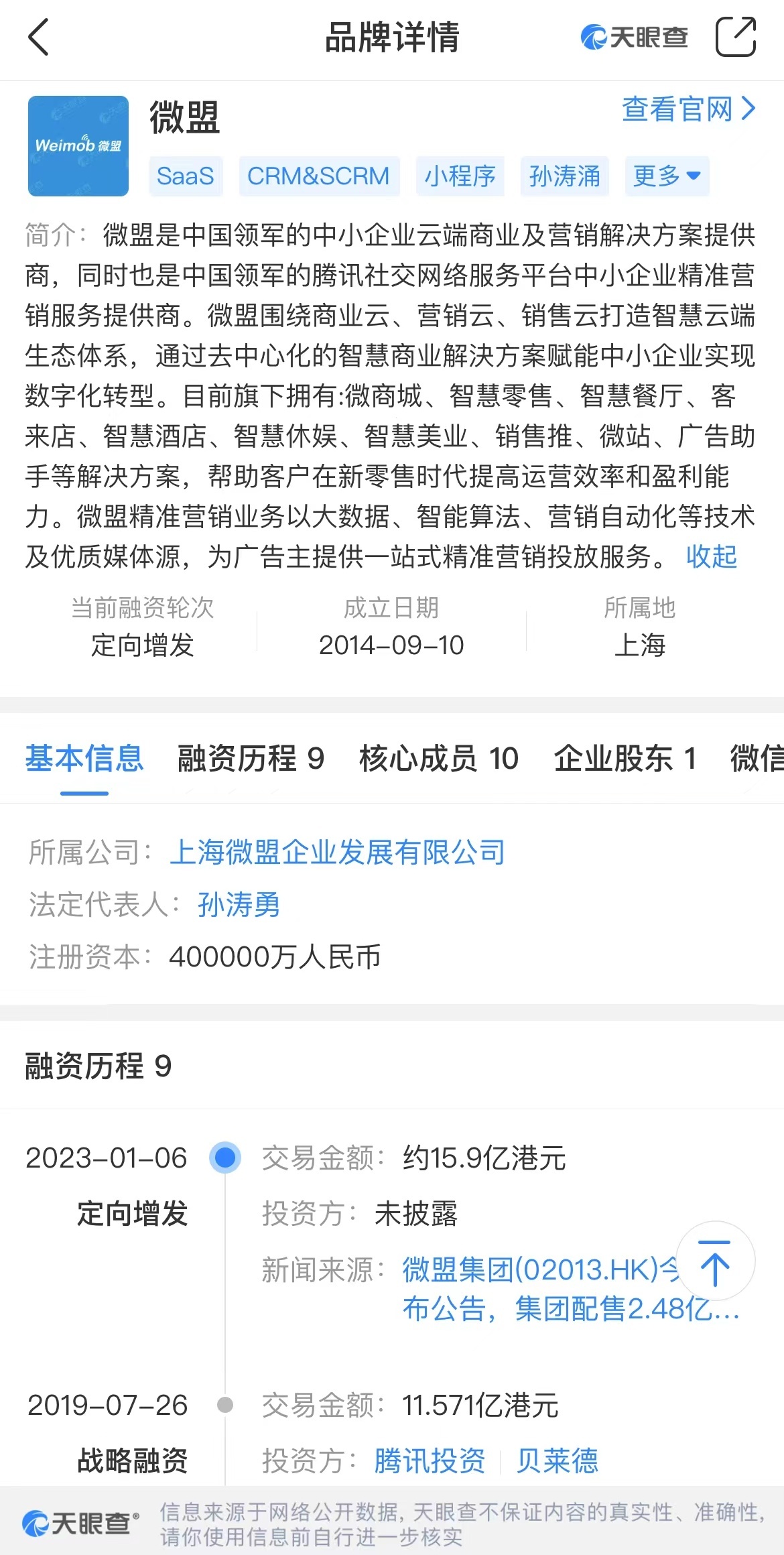
Task: Expand the 更多 tags dropdown
Action: (x=666, y=176)
